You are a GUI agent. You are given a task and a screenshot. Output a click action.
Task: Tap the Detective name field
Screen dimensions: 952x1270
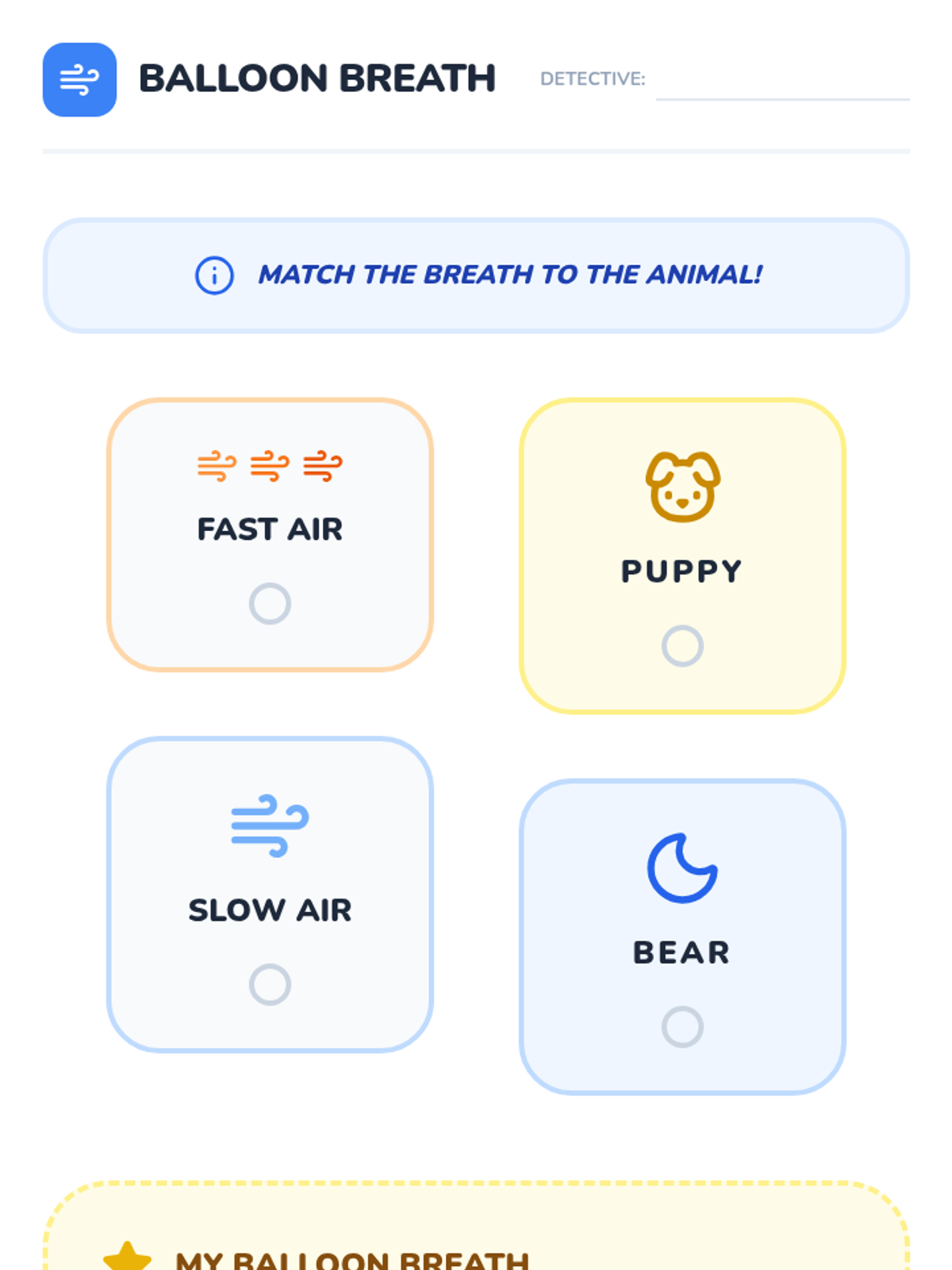click(782, 79)
